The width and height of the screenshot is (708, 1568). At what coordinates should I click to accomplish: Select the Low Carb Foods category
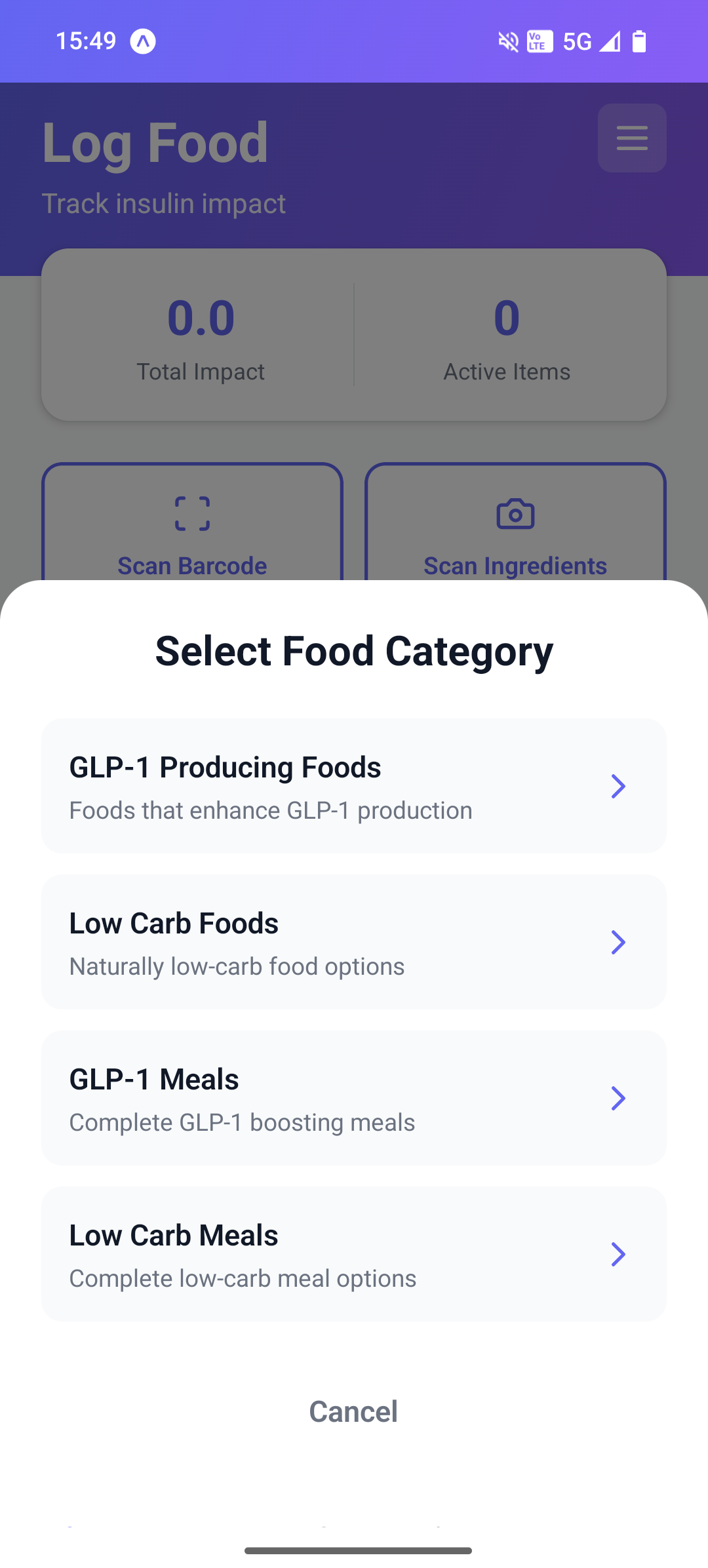(354, 942)
